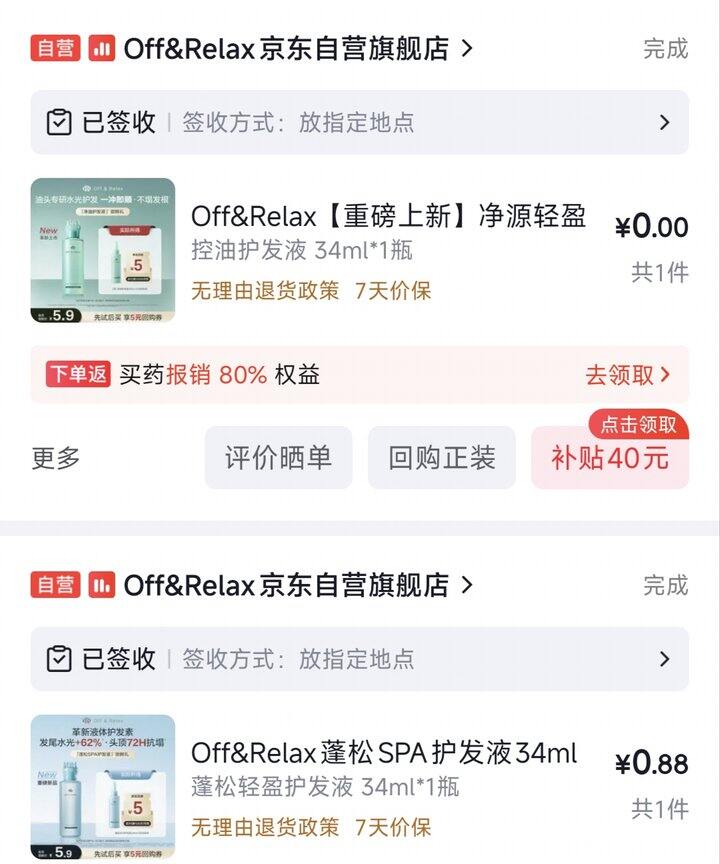Tap 回购正装 to repurchase
This screenshot has height=864, width=720.
click(442, 457)
